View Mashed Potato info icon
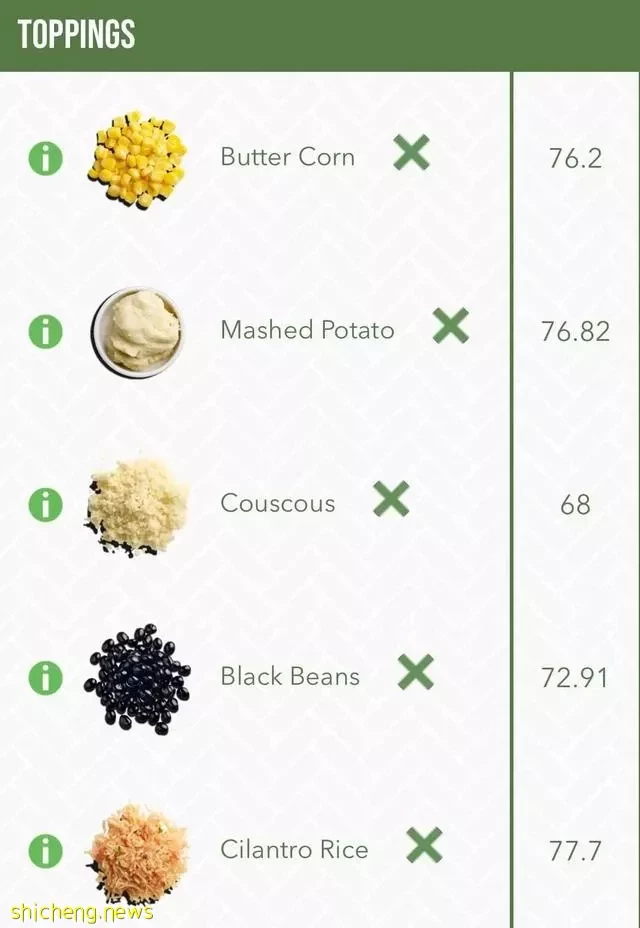640x928 pixels. [45, 331]
